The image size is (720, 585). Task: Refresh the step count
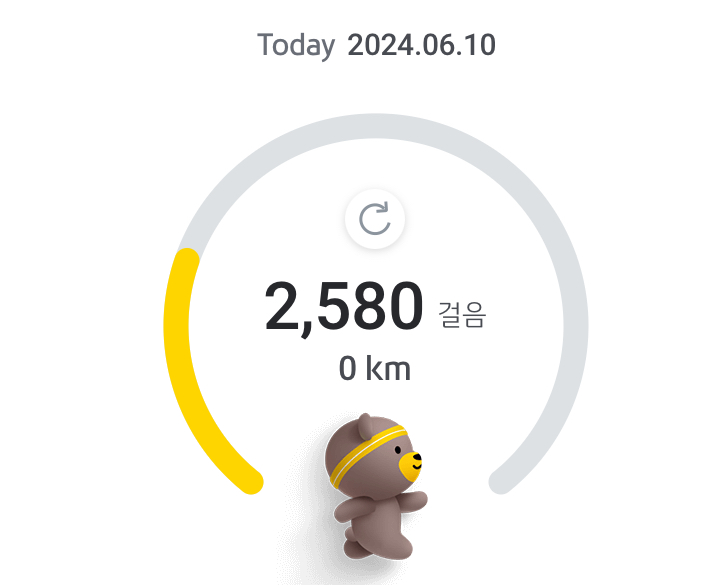[x=374, y=219]
